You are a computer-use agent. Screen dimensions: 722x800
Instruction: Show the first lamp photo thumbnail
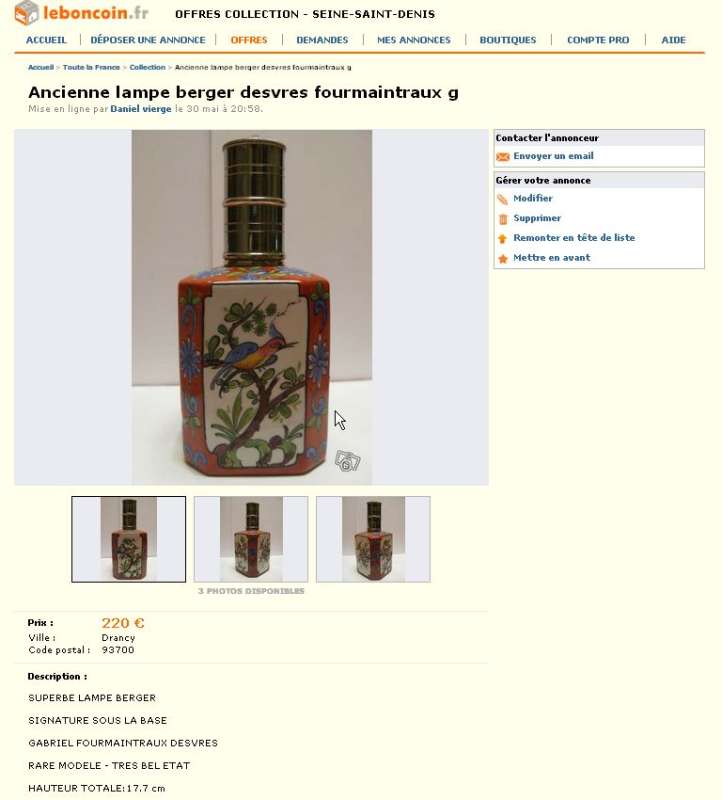tap(128, 539)
